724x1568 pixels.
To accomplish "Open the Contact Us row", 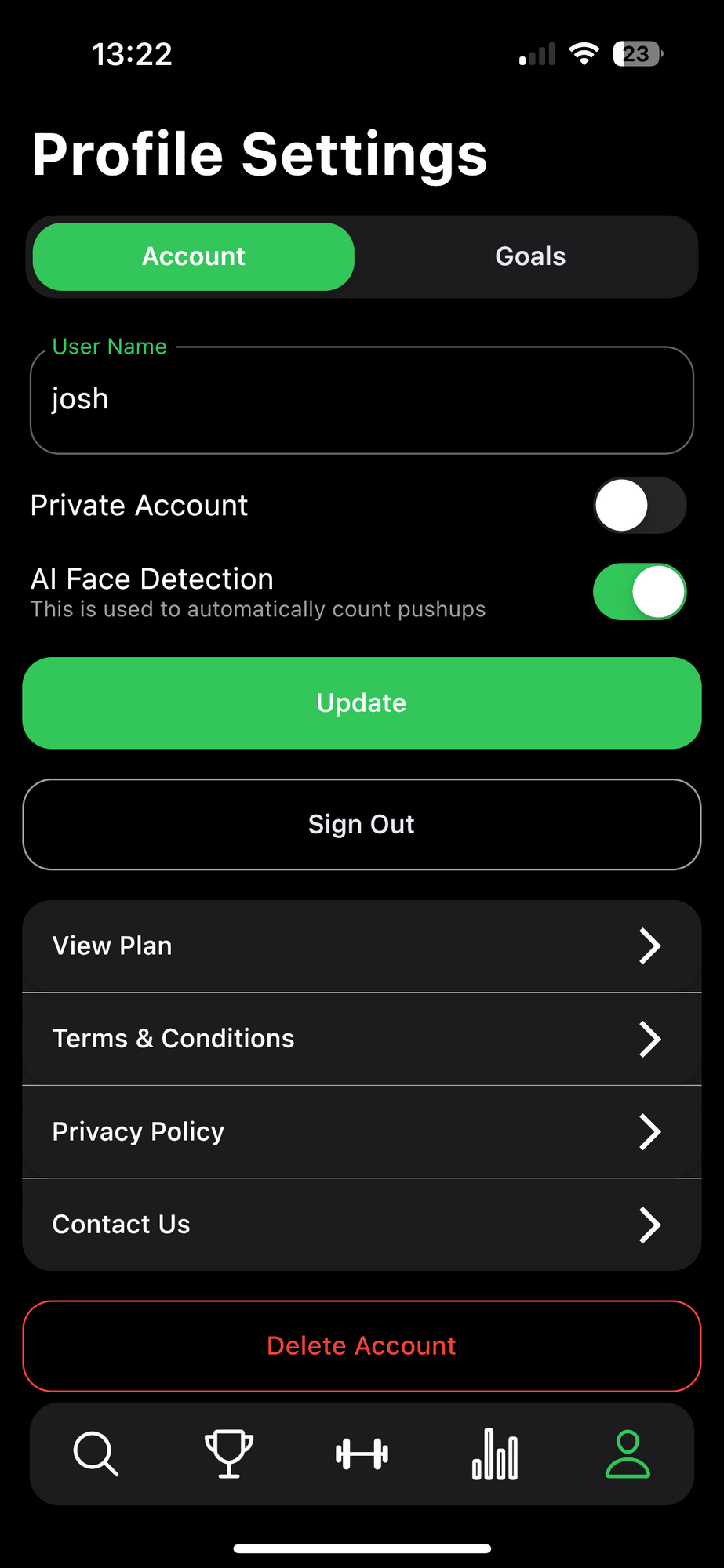I will pyautogui.click(x=362, y=1224).
